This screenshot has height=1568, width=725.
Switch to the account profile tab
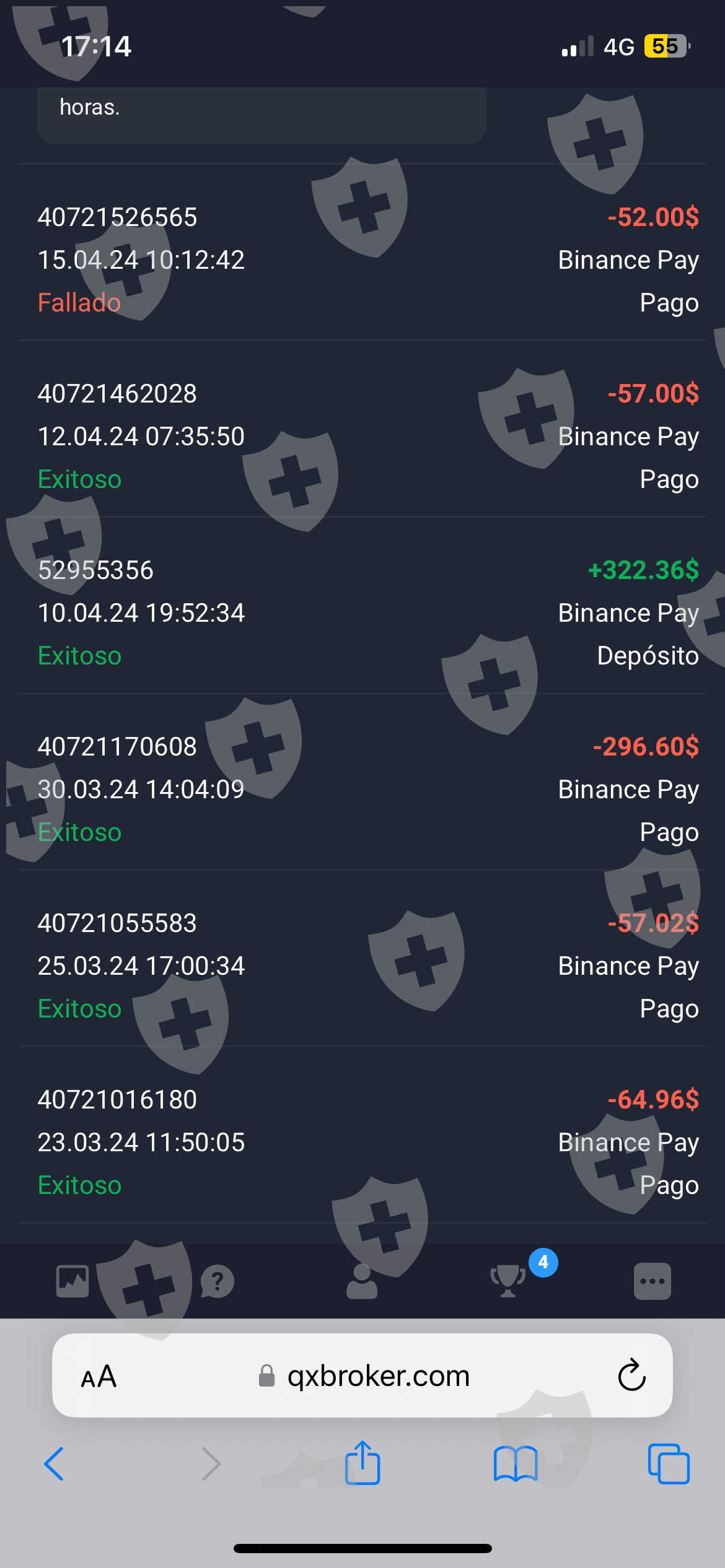(362, 1281)
